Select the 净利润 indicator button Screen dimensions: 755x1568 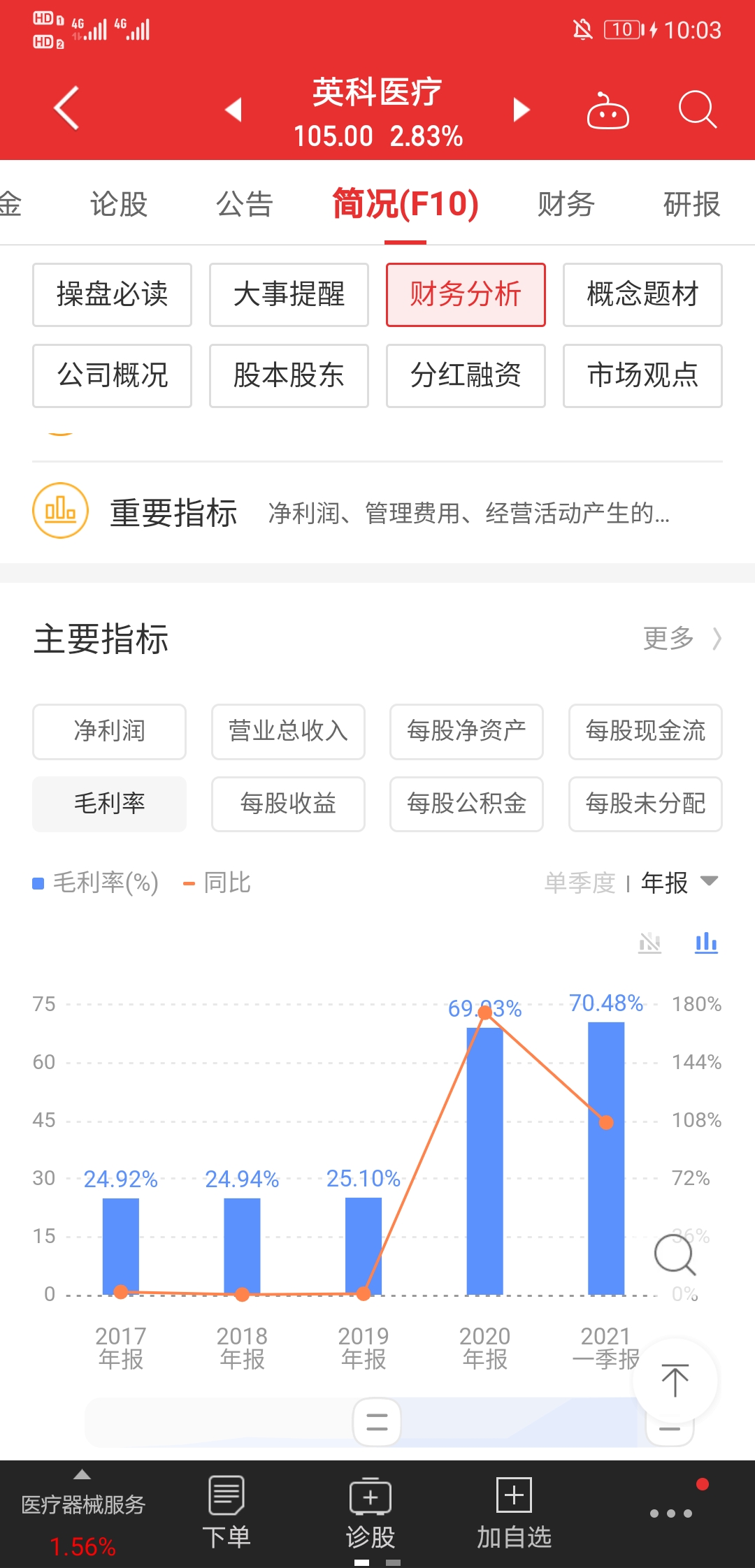tap(108, 732)
